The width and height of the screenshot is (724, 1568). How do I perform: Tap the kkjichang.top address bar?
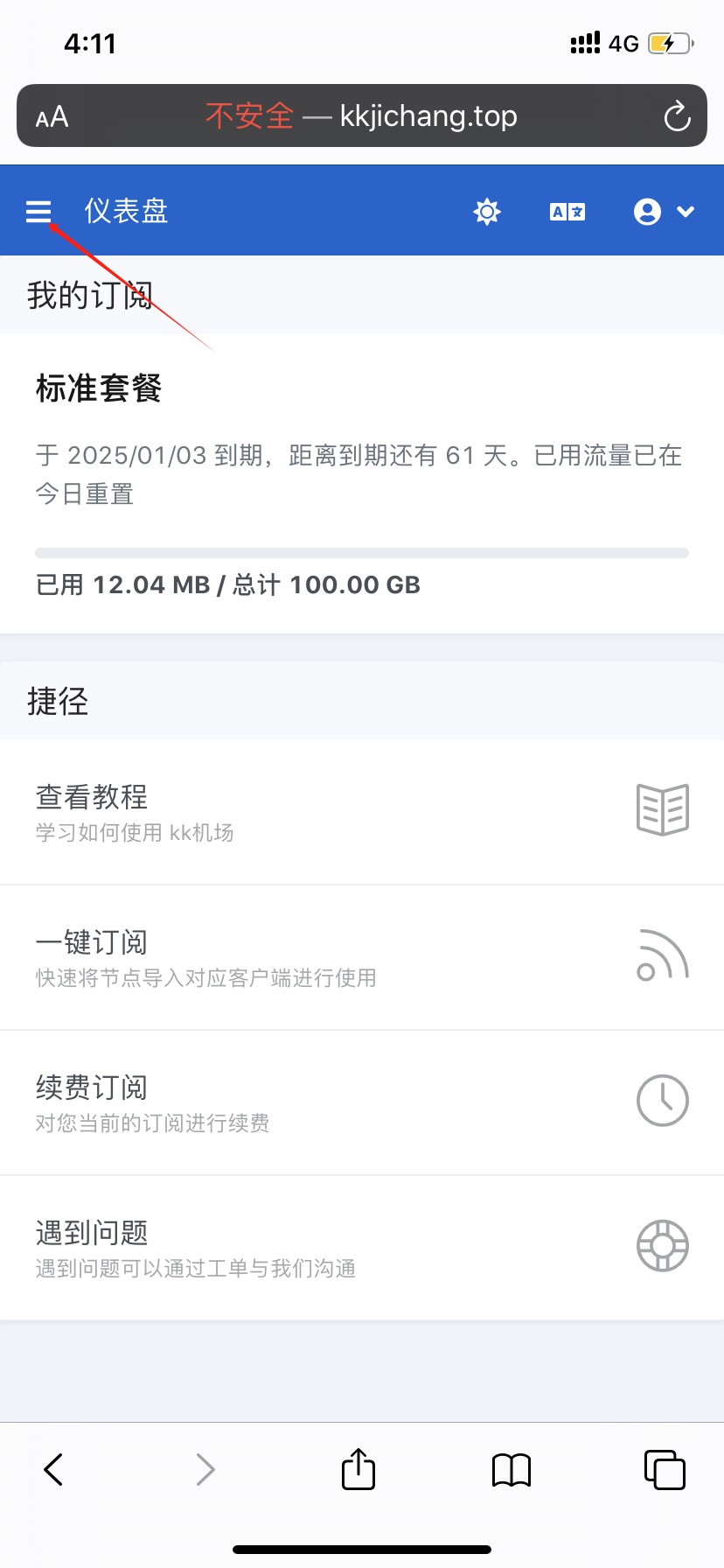click(362, 116)
